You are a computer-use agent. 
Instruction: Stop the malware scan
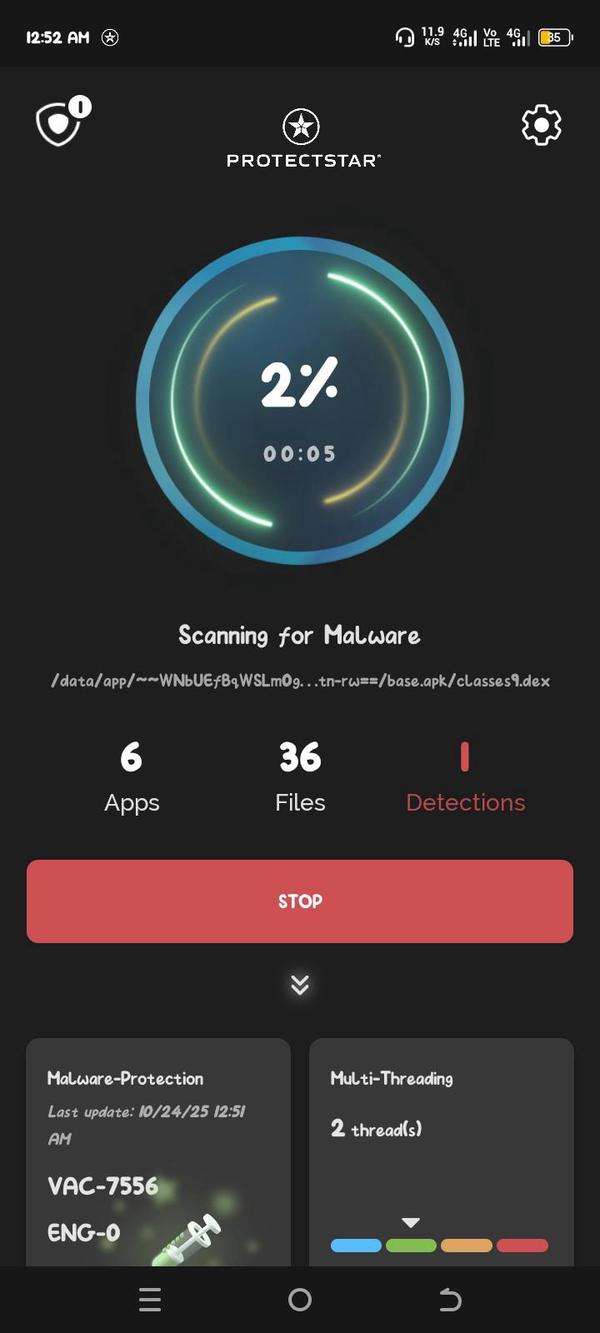(x=300, y=901)
